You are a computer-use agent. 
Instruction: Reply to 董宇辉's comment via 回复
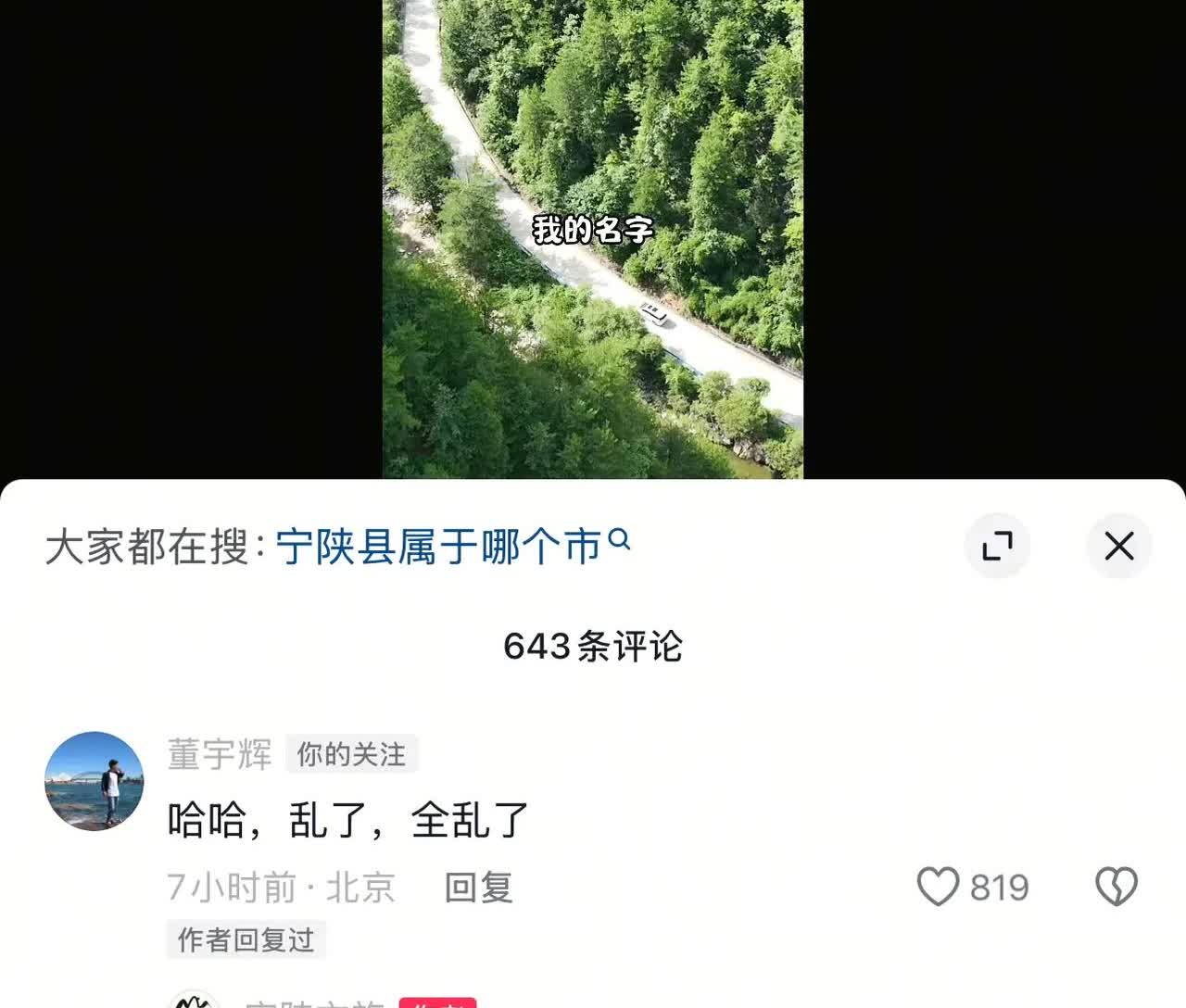pyautogui.click(x=478, y=888)
